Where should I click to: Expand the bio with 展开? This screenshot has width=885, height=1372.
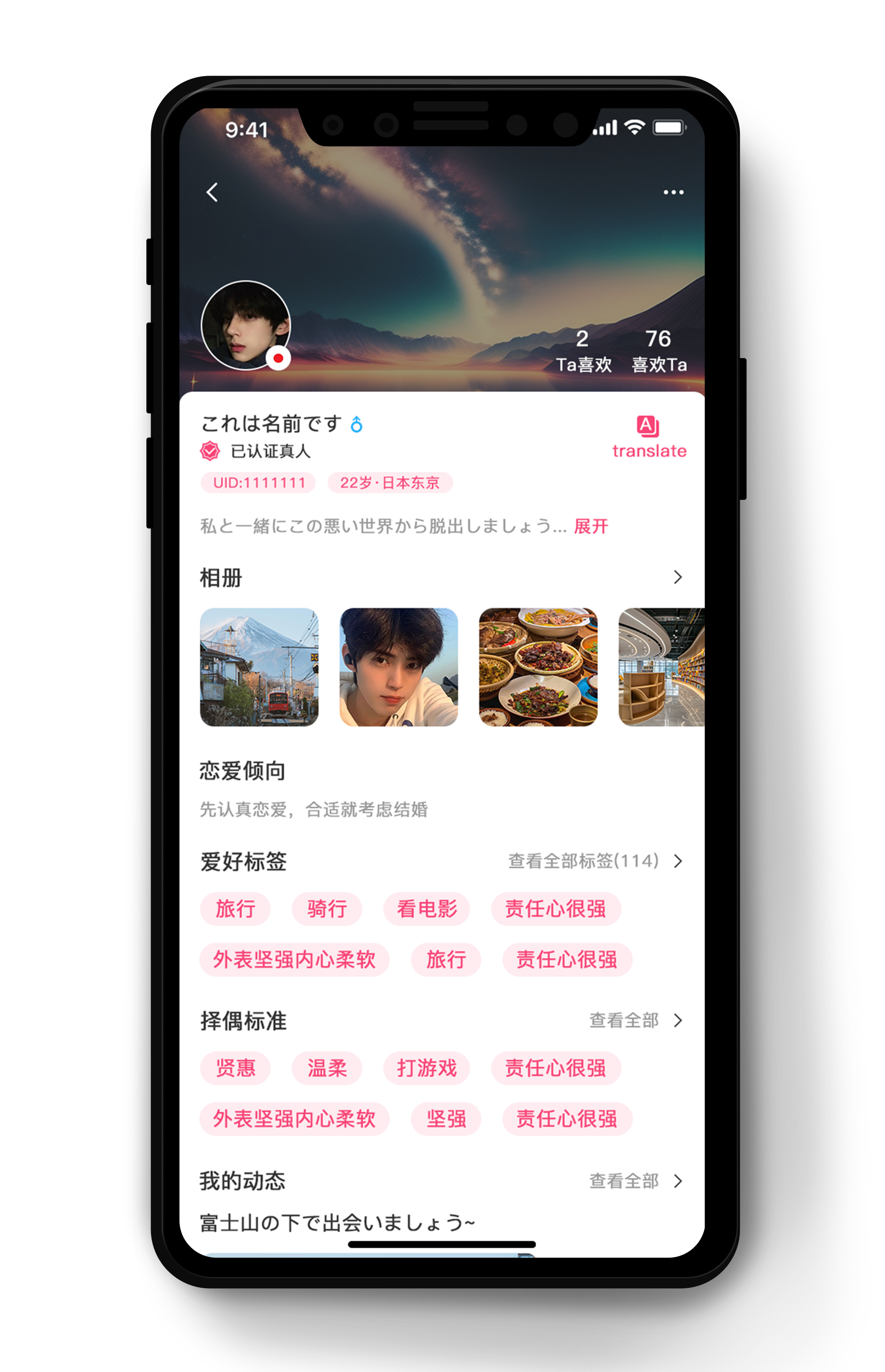(x=591, y=526)
